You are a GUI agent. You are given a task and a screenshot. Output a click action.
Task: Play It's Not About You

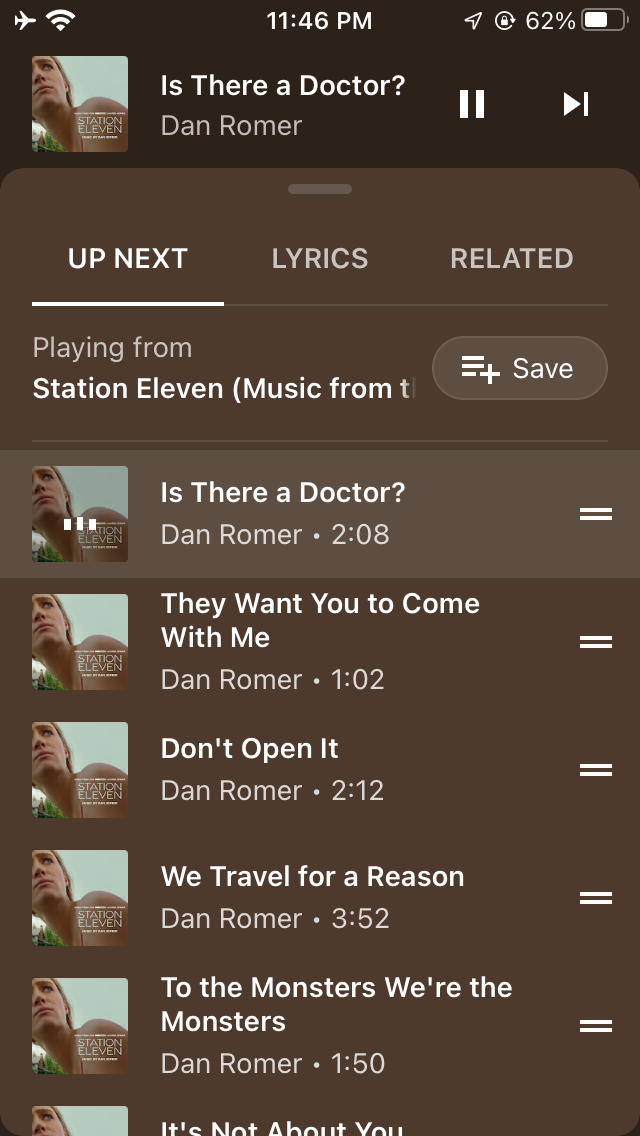coord(282,1124)
